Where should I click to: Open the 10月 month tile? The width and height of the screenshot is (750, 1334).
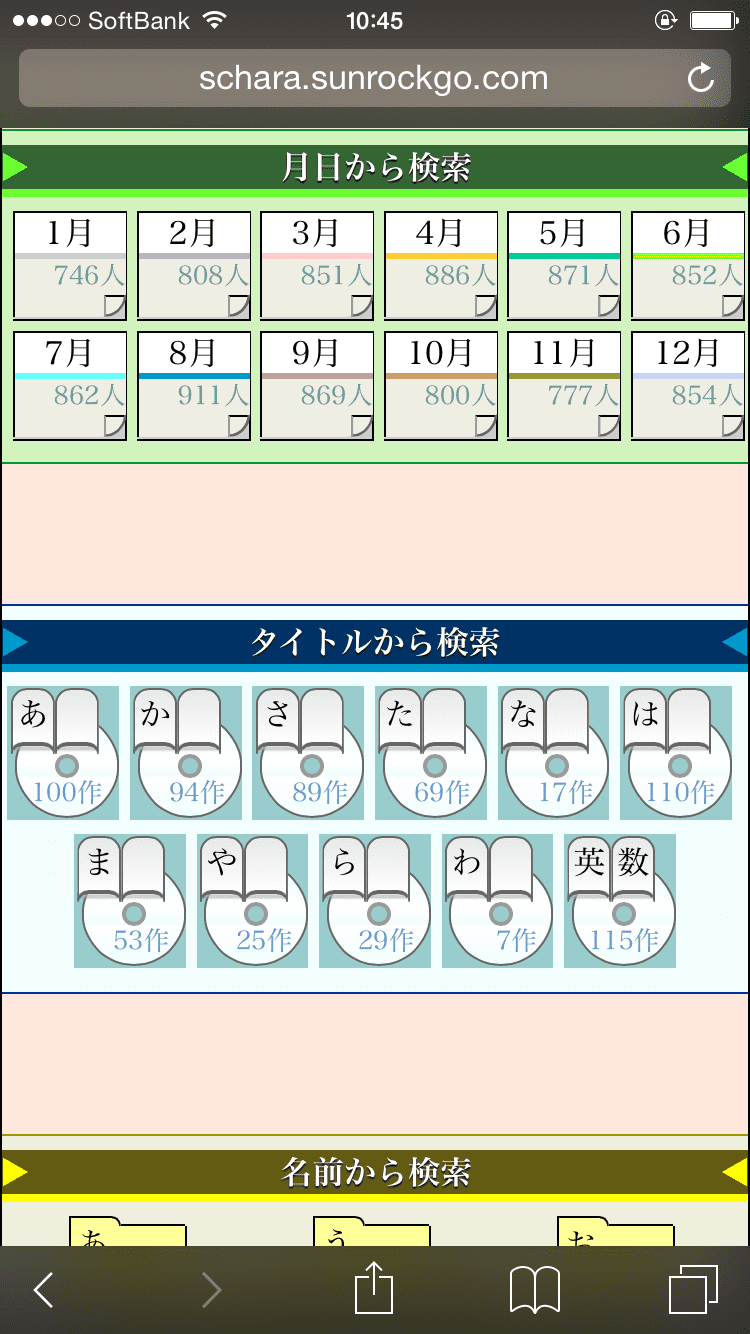tap(440, 385)
